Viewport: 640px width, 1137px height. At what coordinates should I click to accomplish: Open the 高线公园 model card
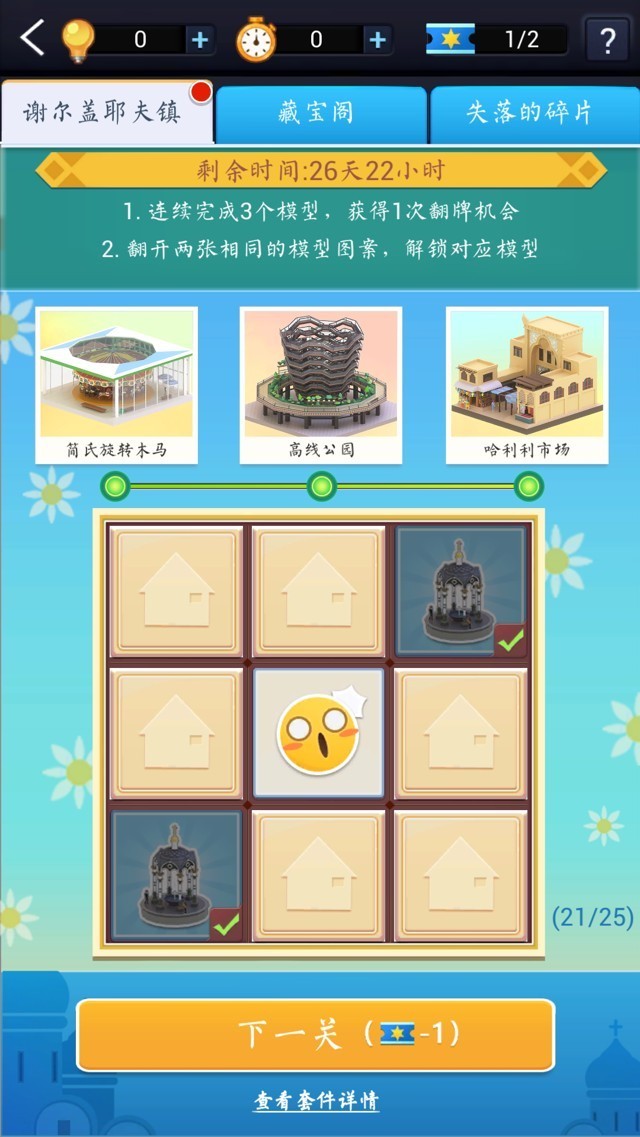(321, 385)
